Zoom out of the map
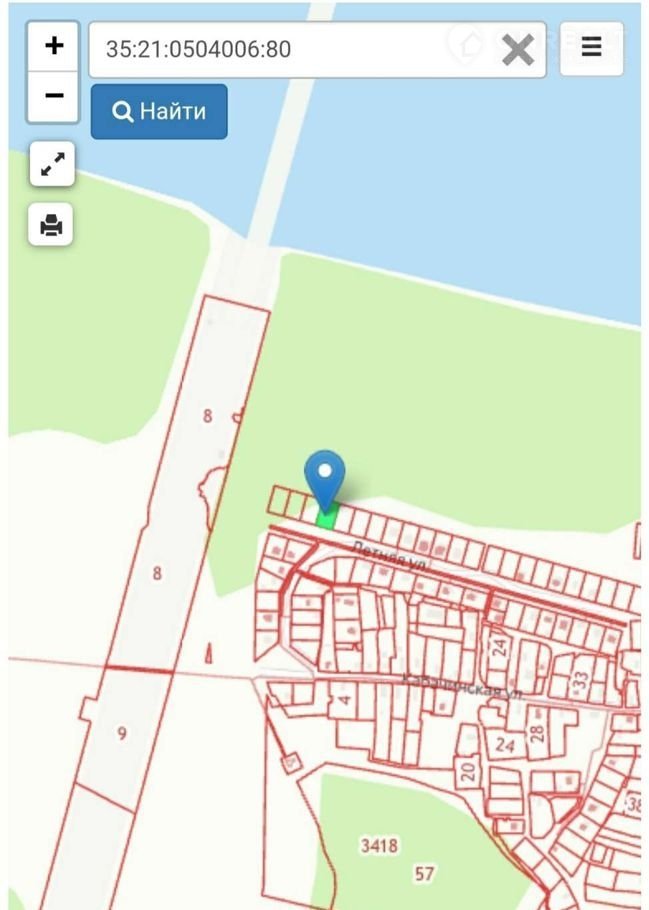 tap(53, 97)
